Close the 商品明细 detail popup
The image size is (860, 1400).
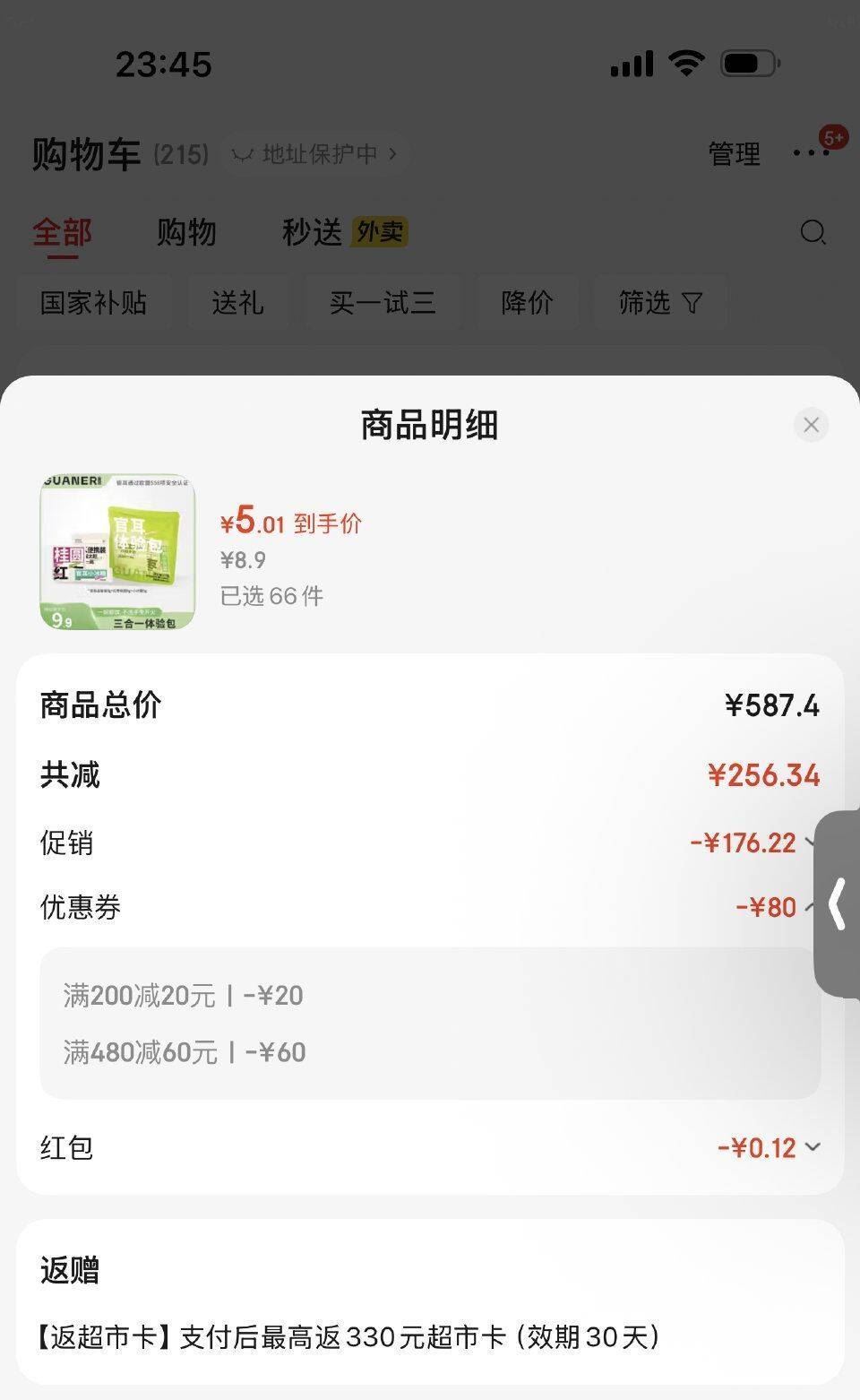tap(811, 425)
